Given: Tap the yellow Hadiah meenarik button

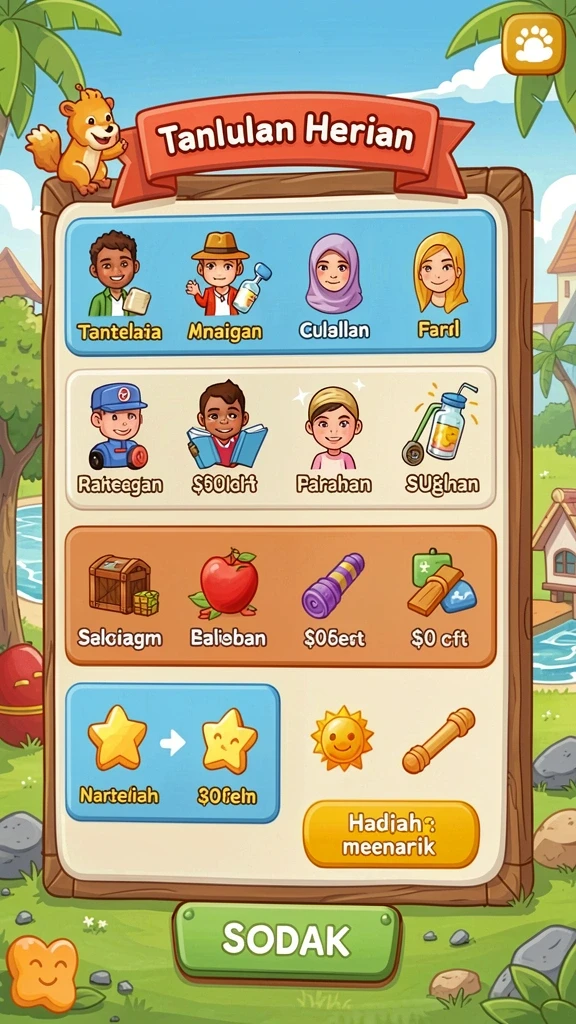Looking at the screenshot, I should pos(391,834).
